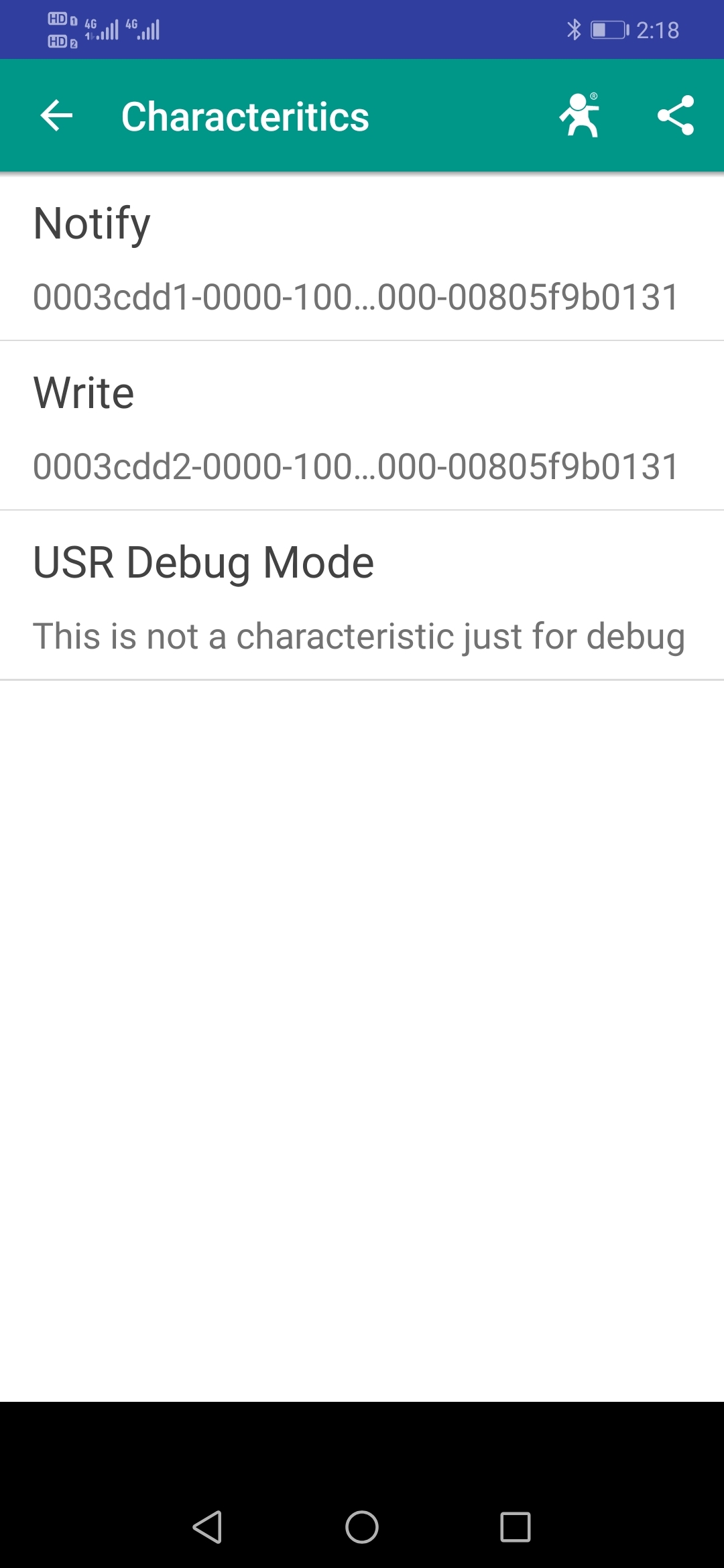This screenshot has height=1568, width=724.
Task: Enter USR Debug Mode
Action: point(362,596)
